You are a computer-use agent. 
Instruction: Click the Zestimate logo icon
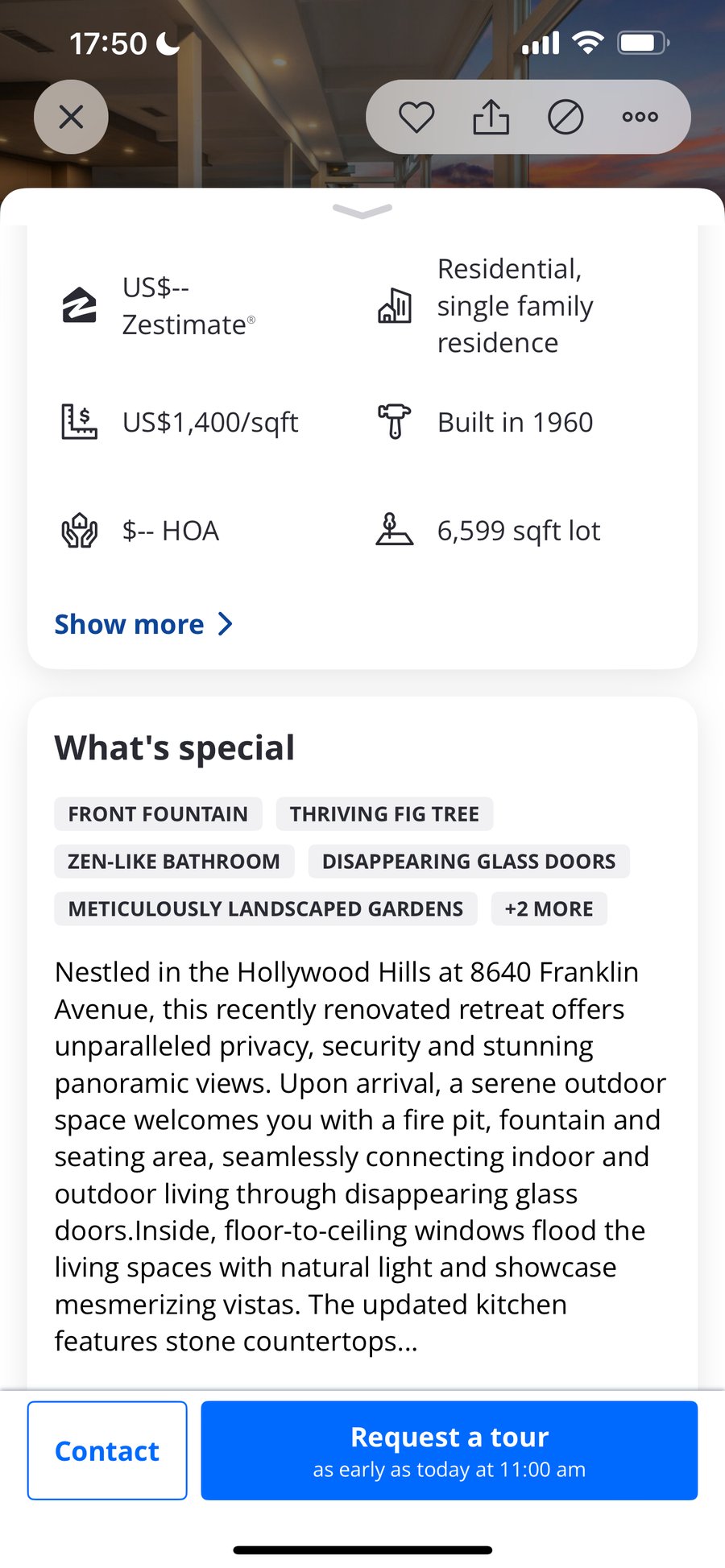pos(78,306)
